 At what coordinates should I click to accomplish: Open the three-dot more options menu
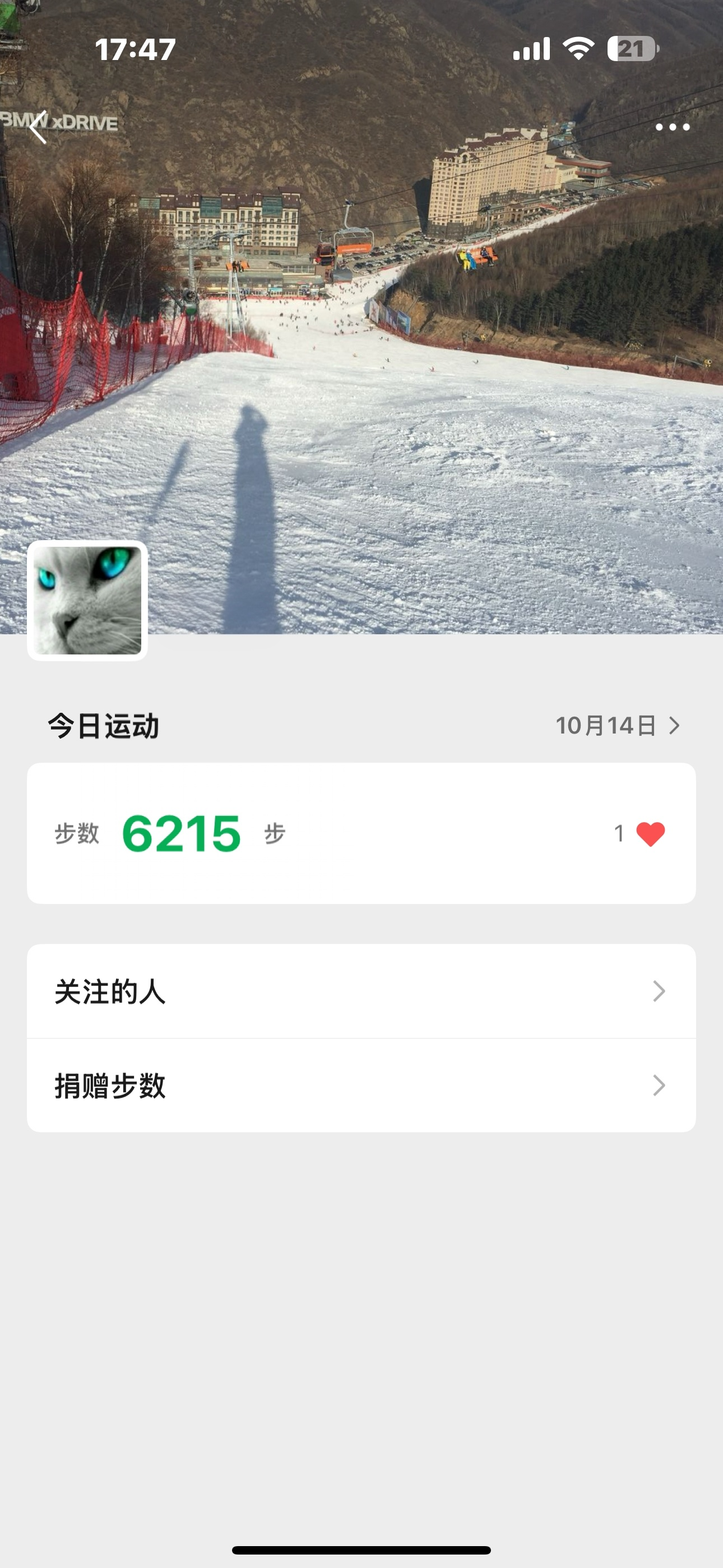tap(672, 127)
